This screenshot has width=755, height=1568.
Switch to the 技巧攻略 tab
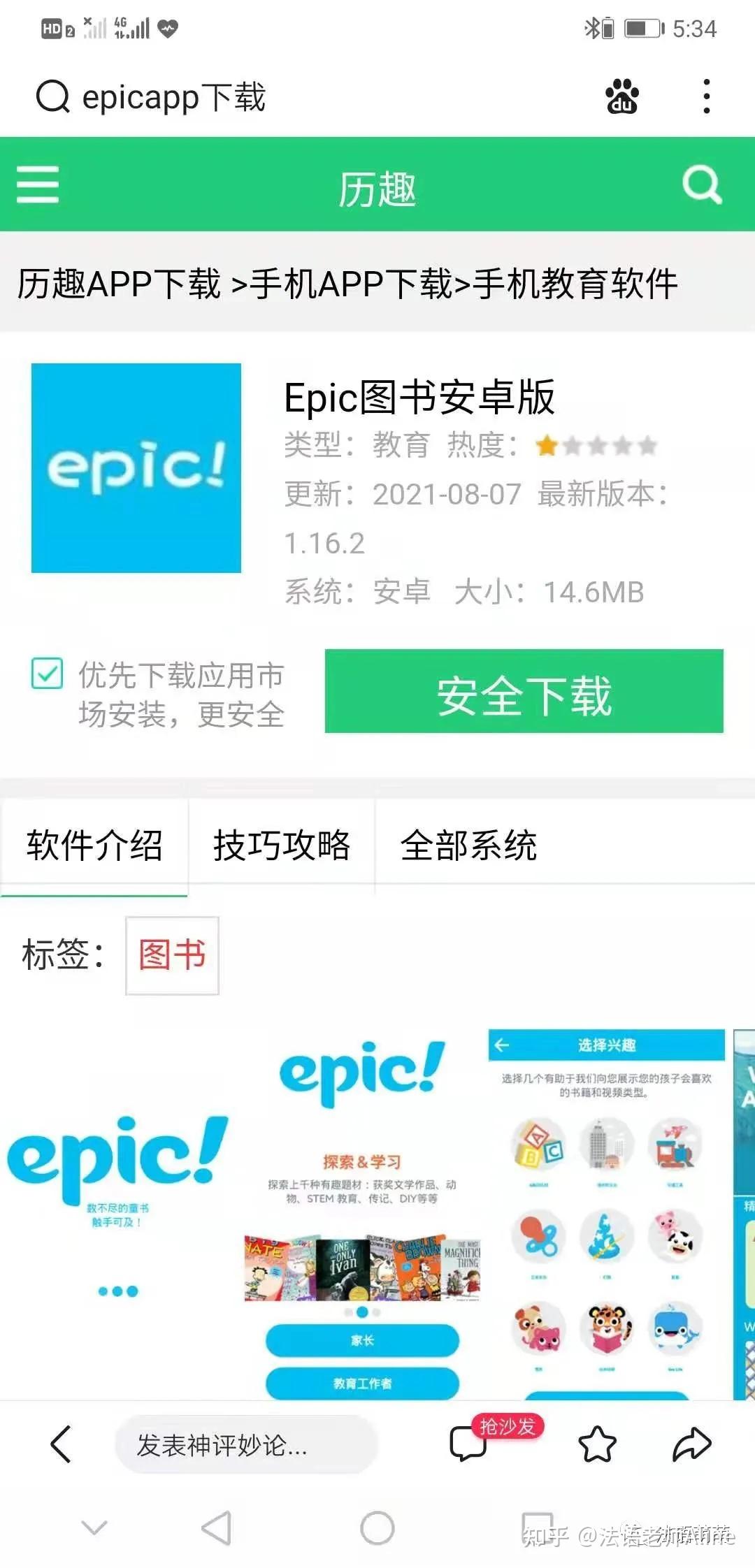point(282,845)
